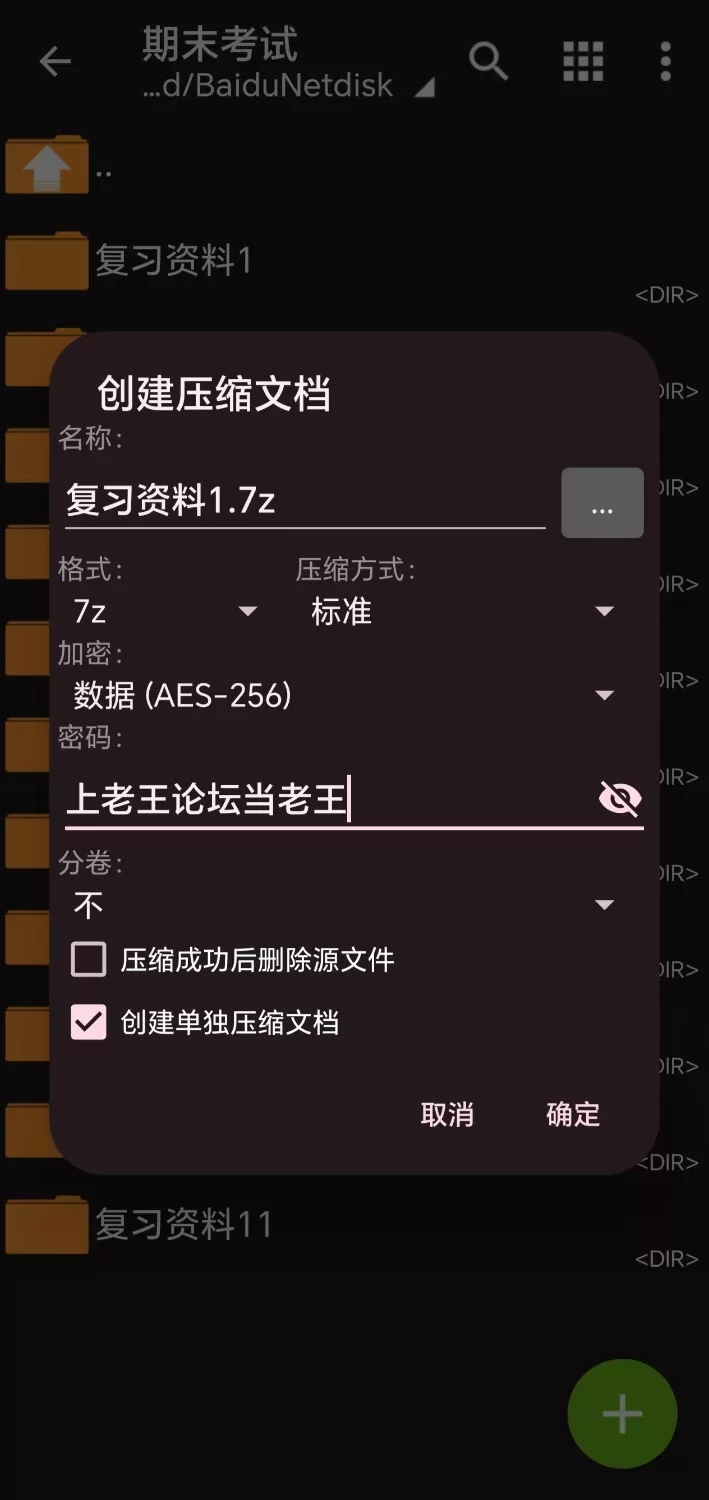
Task: Uncheck 创建单独压缩文档 checkbox
Action: click(89, 1022)
